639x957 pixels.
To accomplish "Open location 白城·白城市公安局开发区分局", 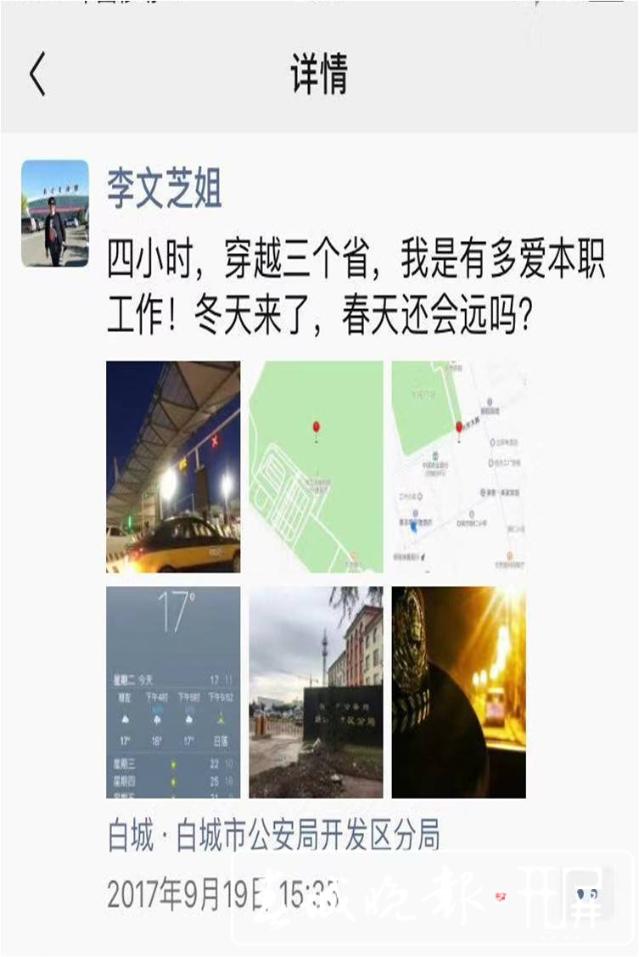I will (x=273, y=835).
